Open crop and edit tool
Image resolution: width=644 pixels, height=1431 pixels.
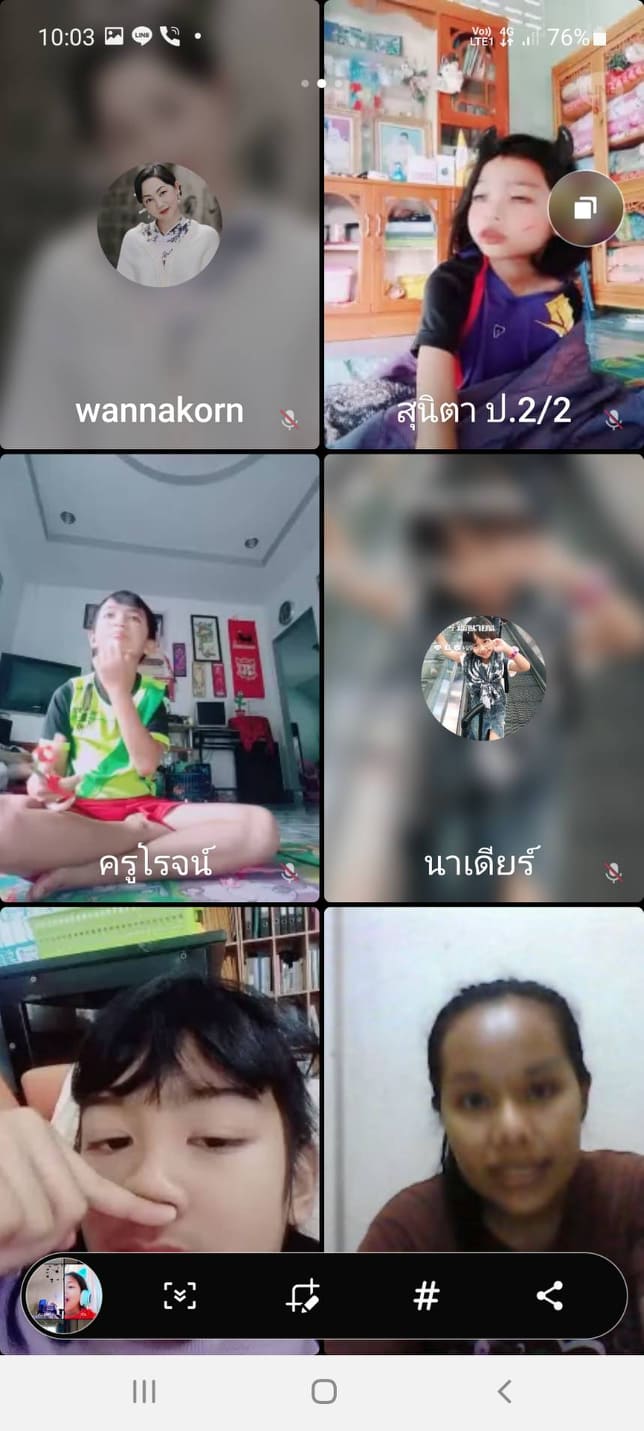tap(302, 1296)
